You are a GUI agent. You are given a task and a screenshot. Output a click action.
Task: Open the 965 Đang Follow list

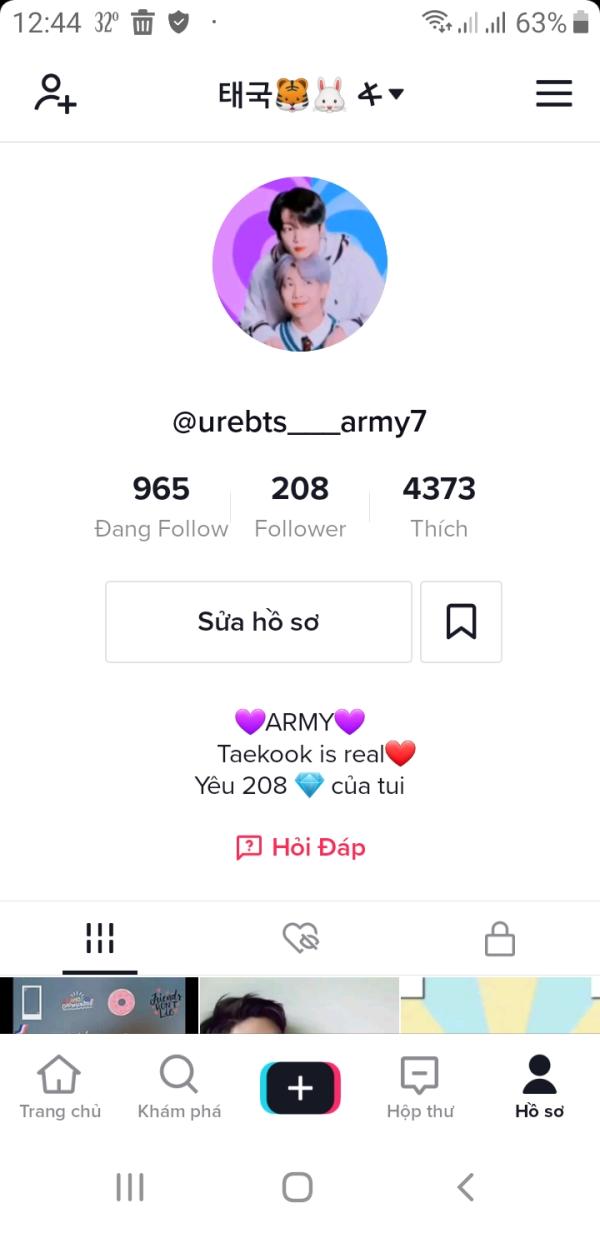(161, 507)
